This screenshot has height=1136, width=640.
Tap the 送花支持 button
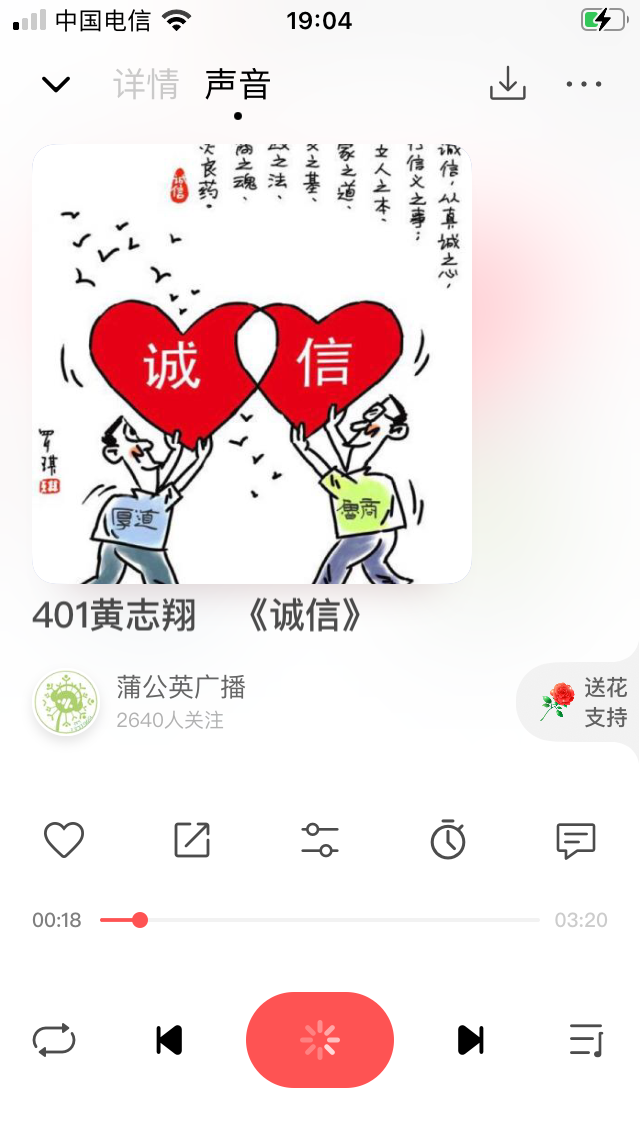585,702
